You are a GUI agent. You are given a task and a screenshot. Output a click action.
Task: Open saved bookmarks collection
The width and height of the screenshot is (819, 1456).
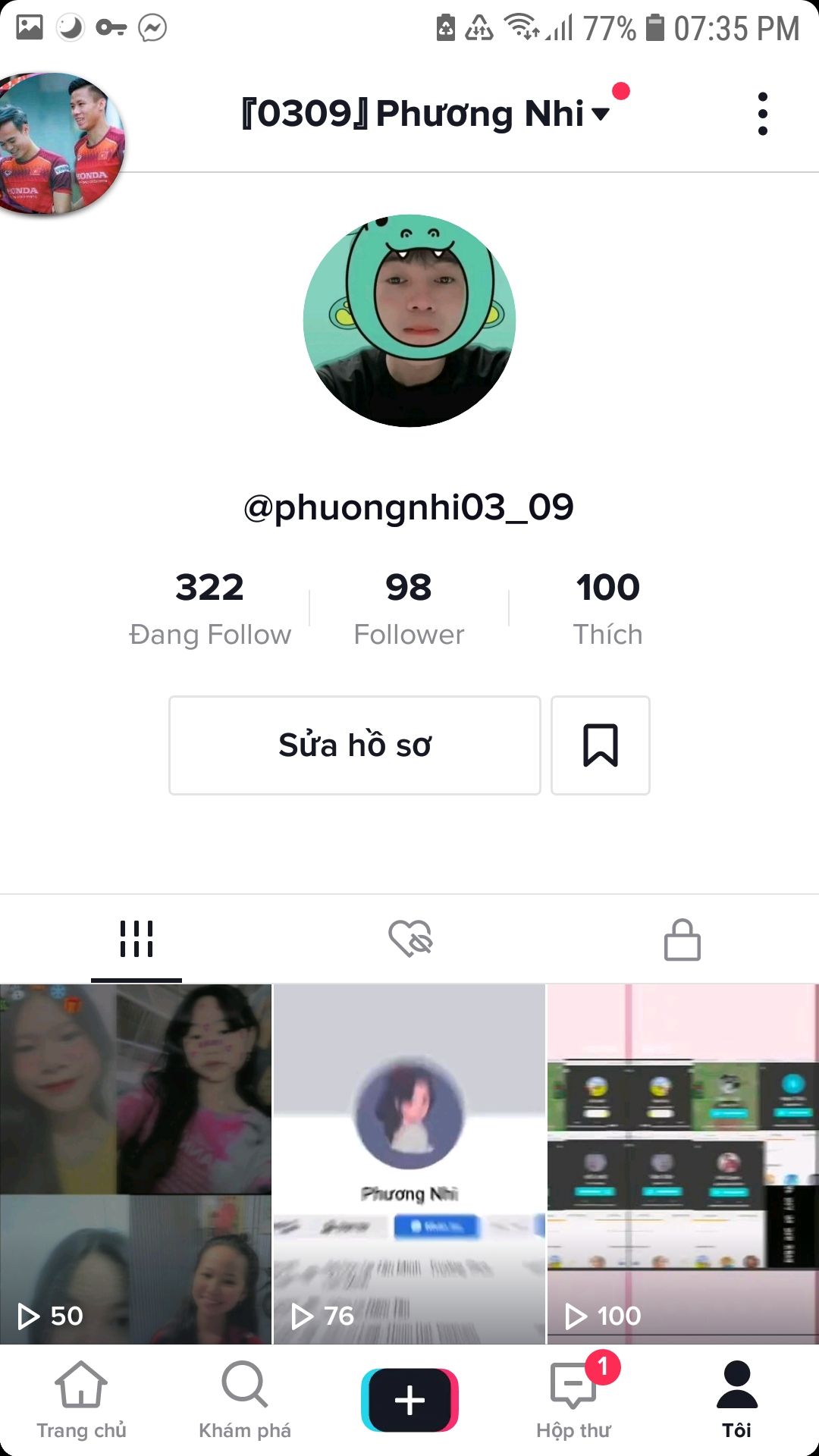click(600, 745)
